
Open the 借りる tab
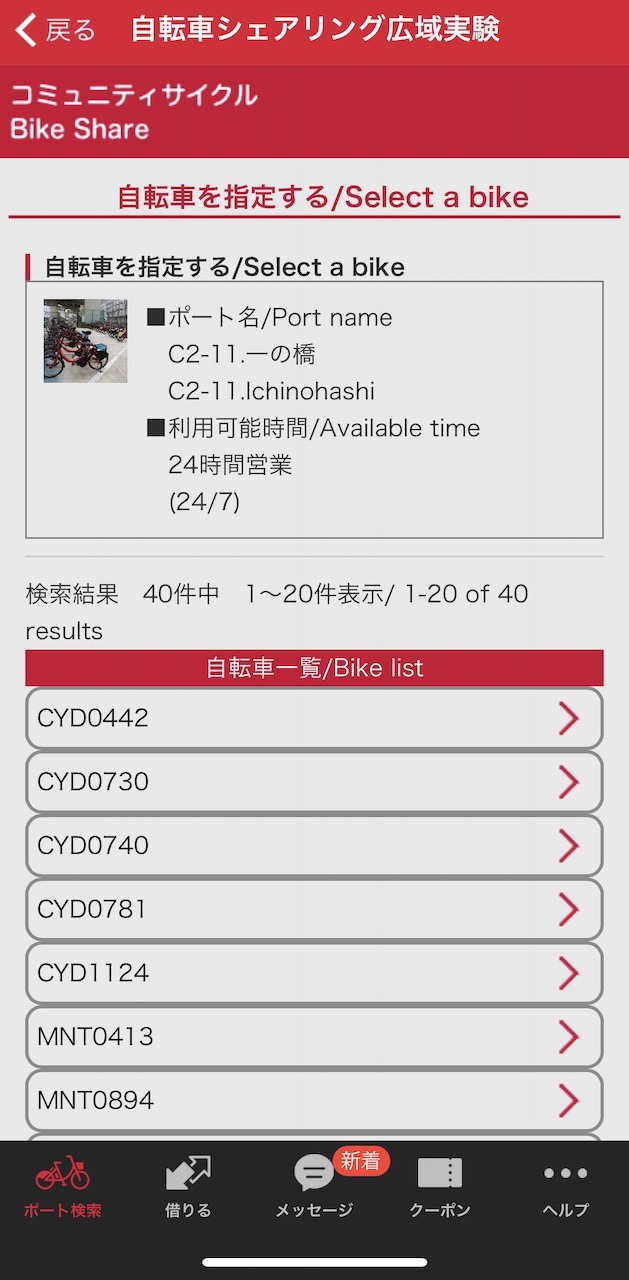[x=188, y=1188]
